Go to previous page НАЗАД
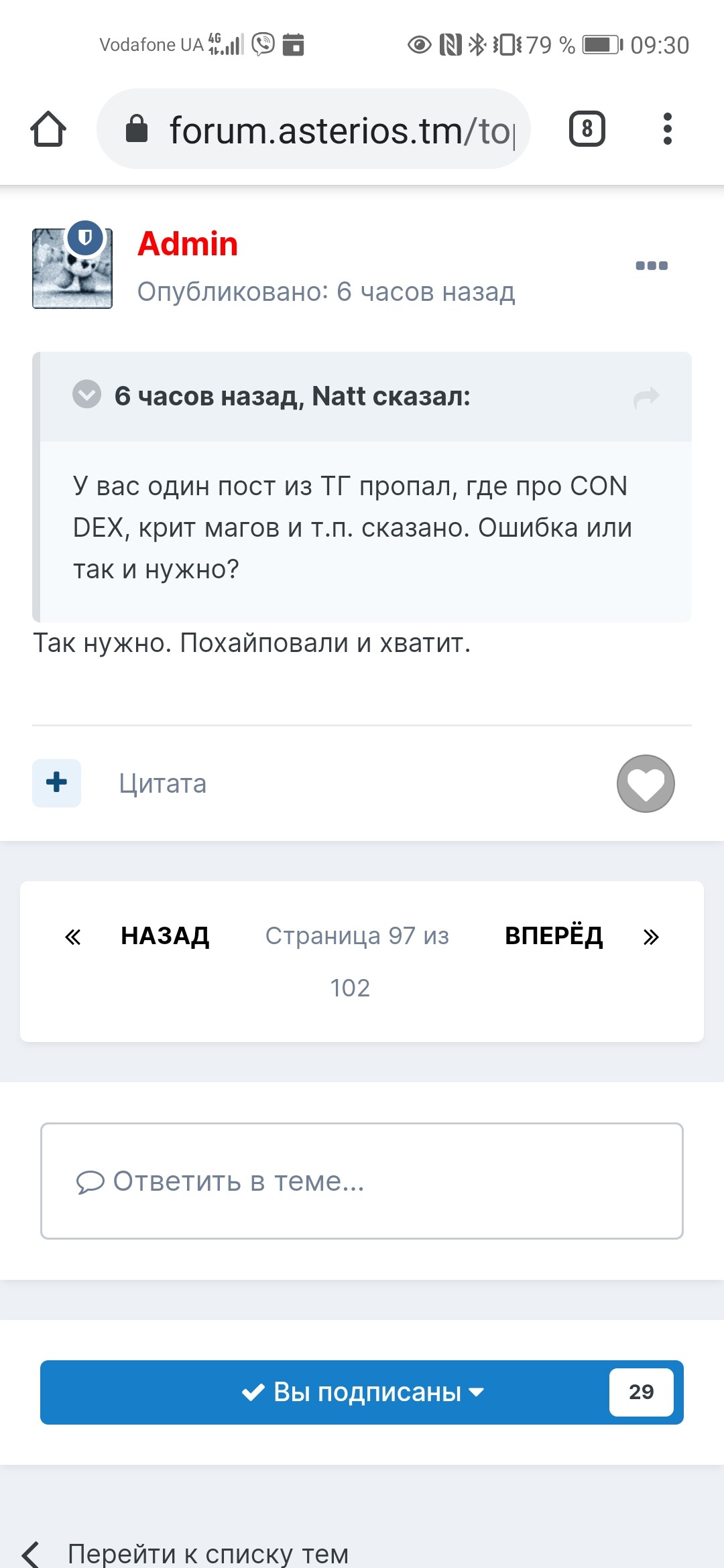The width and height of the screenshot is (724, 1568). pyautogui.click(x=165, y=935)
